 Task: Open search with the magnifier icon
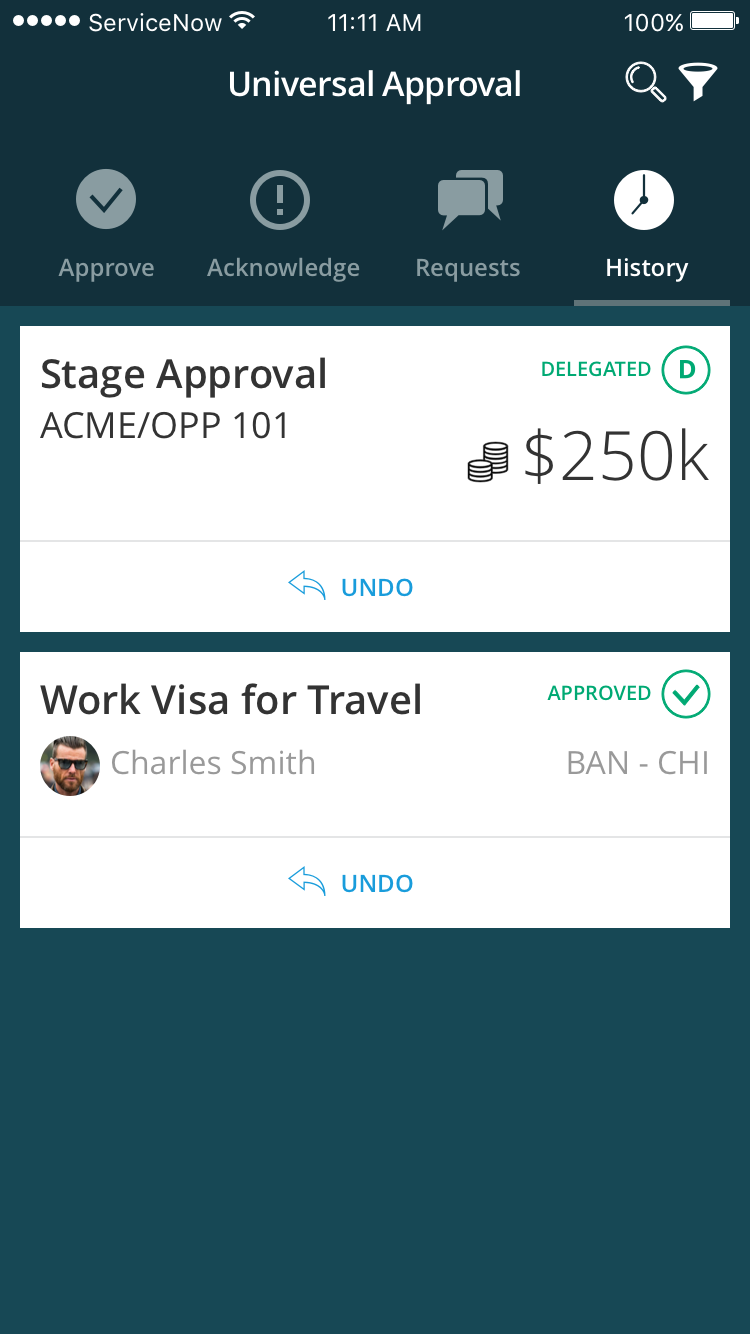click(x=645, y=82)
